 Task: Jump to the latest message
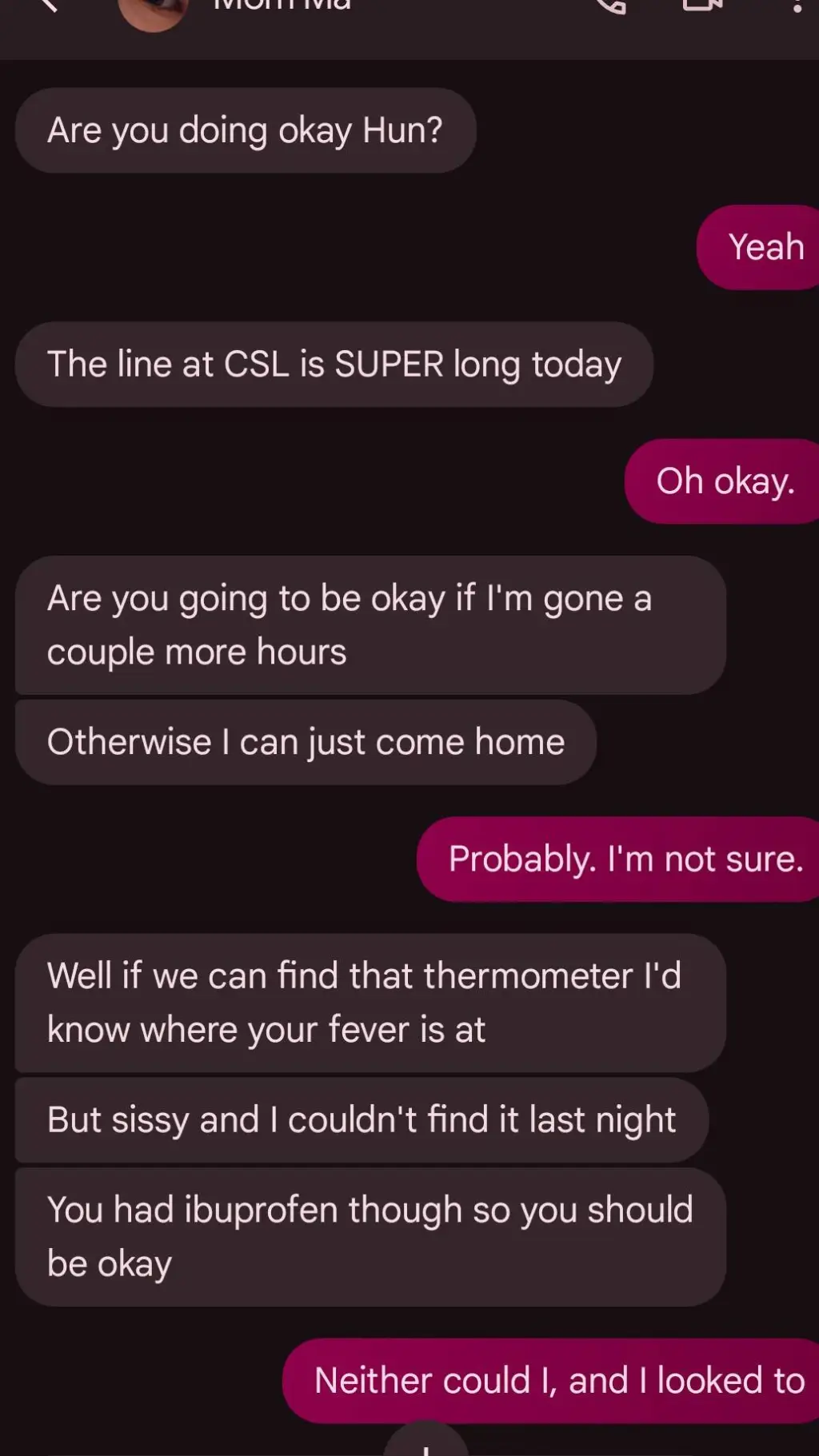click(x=425, y=1442)
